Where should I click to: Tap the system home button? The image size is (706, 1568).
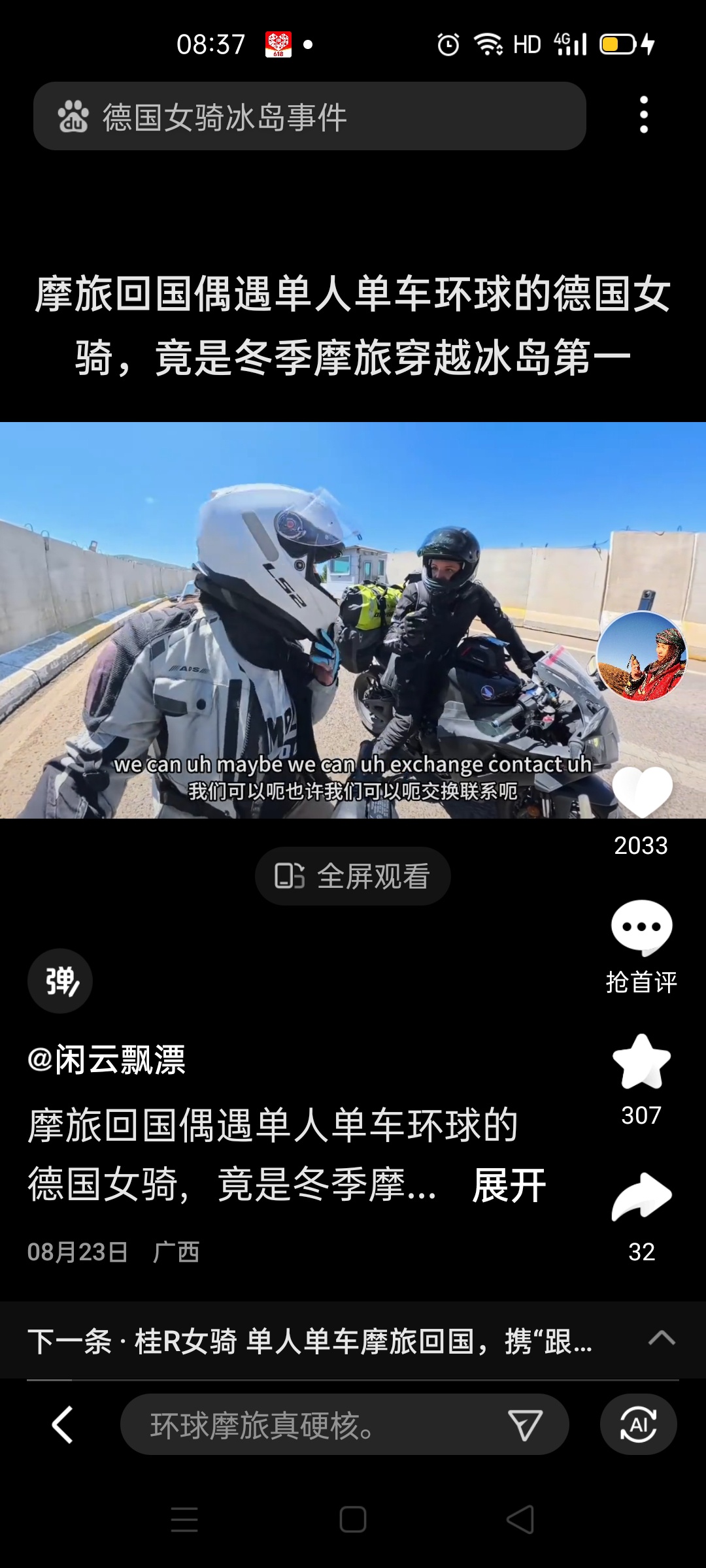tap(353, 1519)
